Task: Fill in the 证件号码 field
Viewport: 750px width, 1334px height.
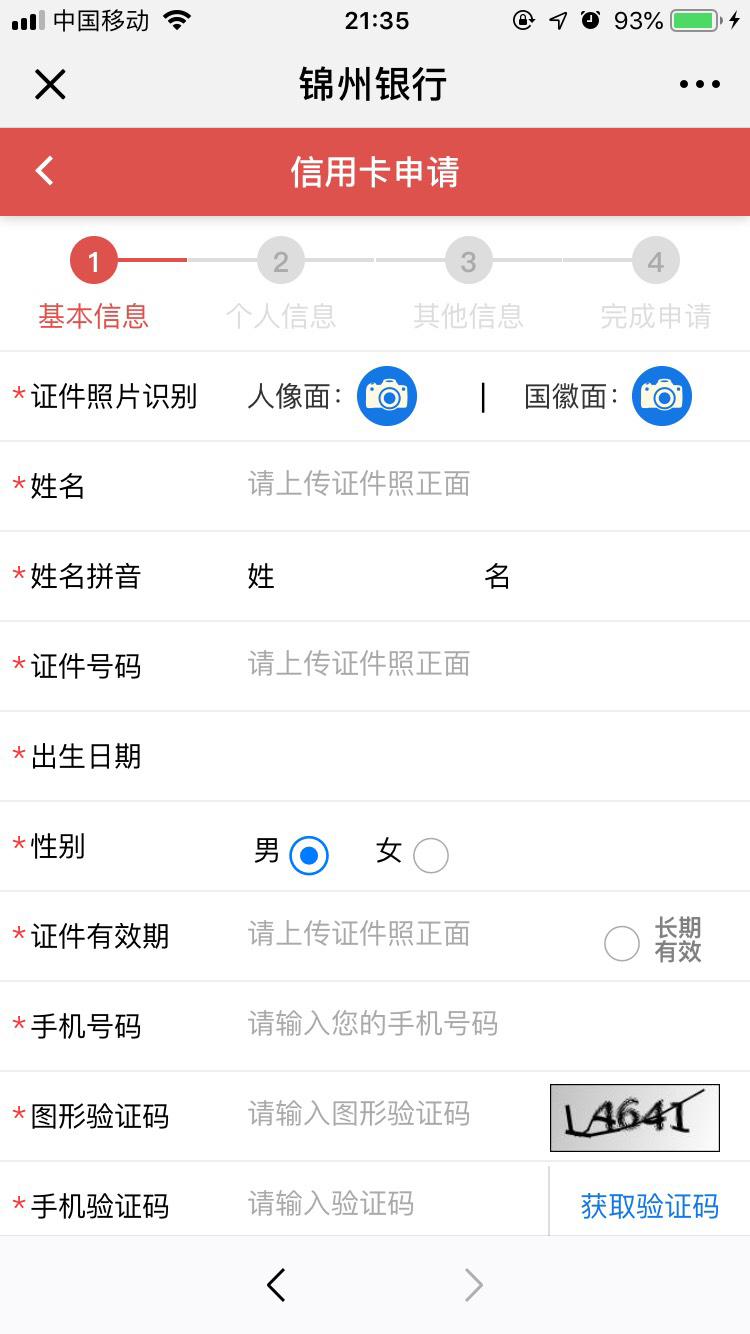Action: (480, 664)
